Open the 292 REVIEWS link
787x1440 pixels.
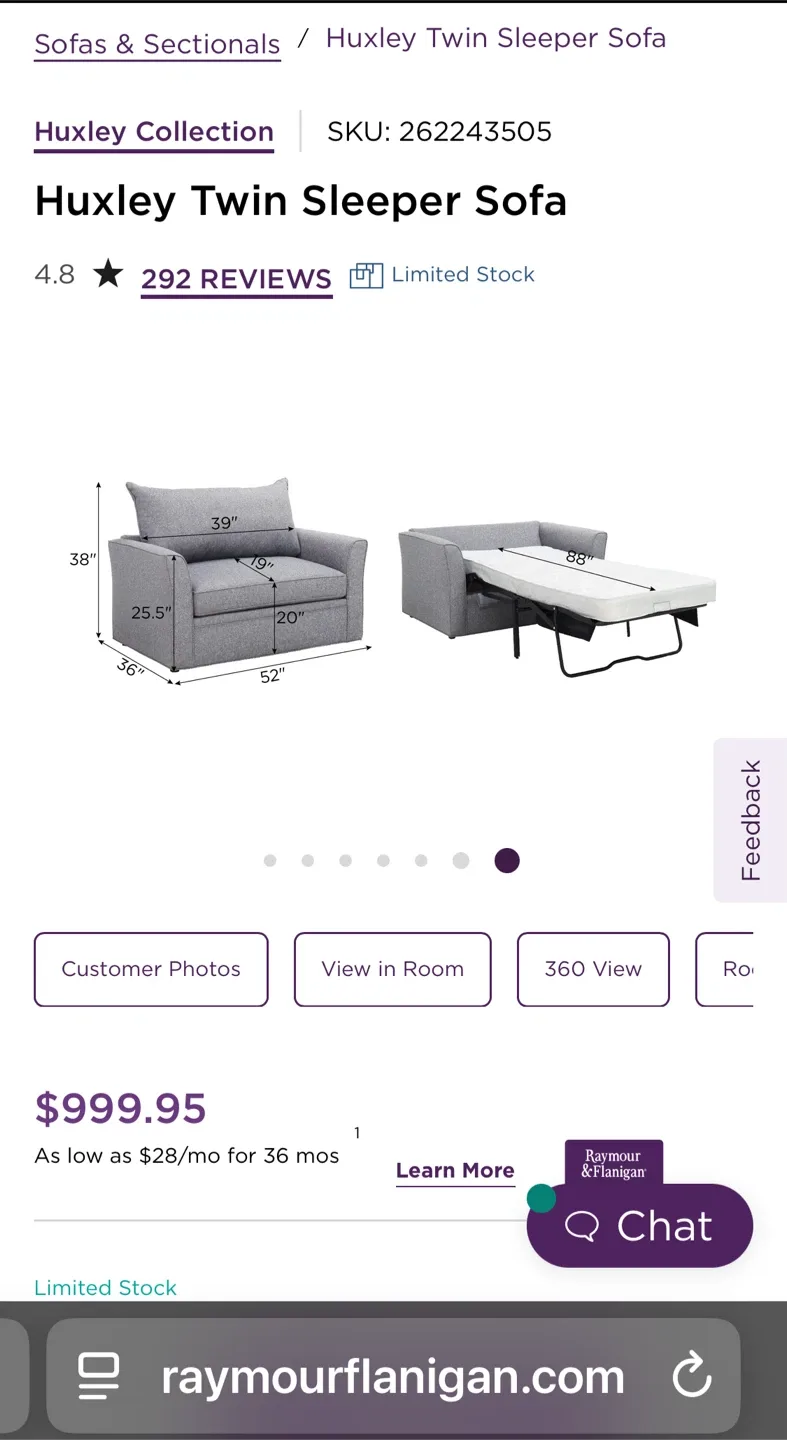pos(236,280)
